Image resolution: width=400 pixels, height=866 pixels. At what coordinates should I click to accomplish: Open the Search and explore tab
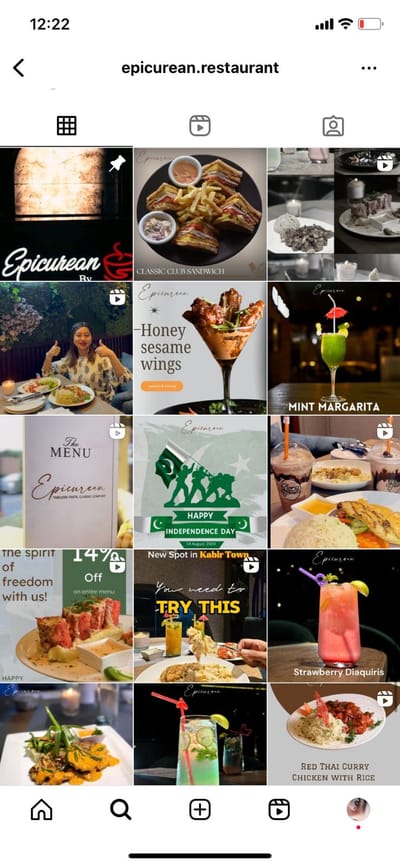click(x=120, y=810)
